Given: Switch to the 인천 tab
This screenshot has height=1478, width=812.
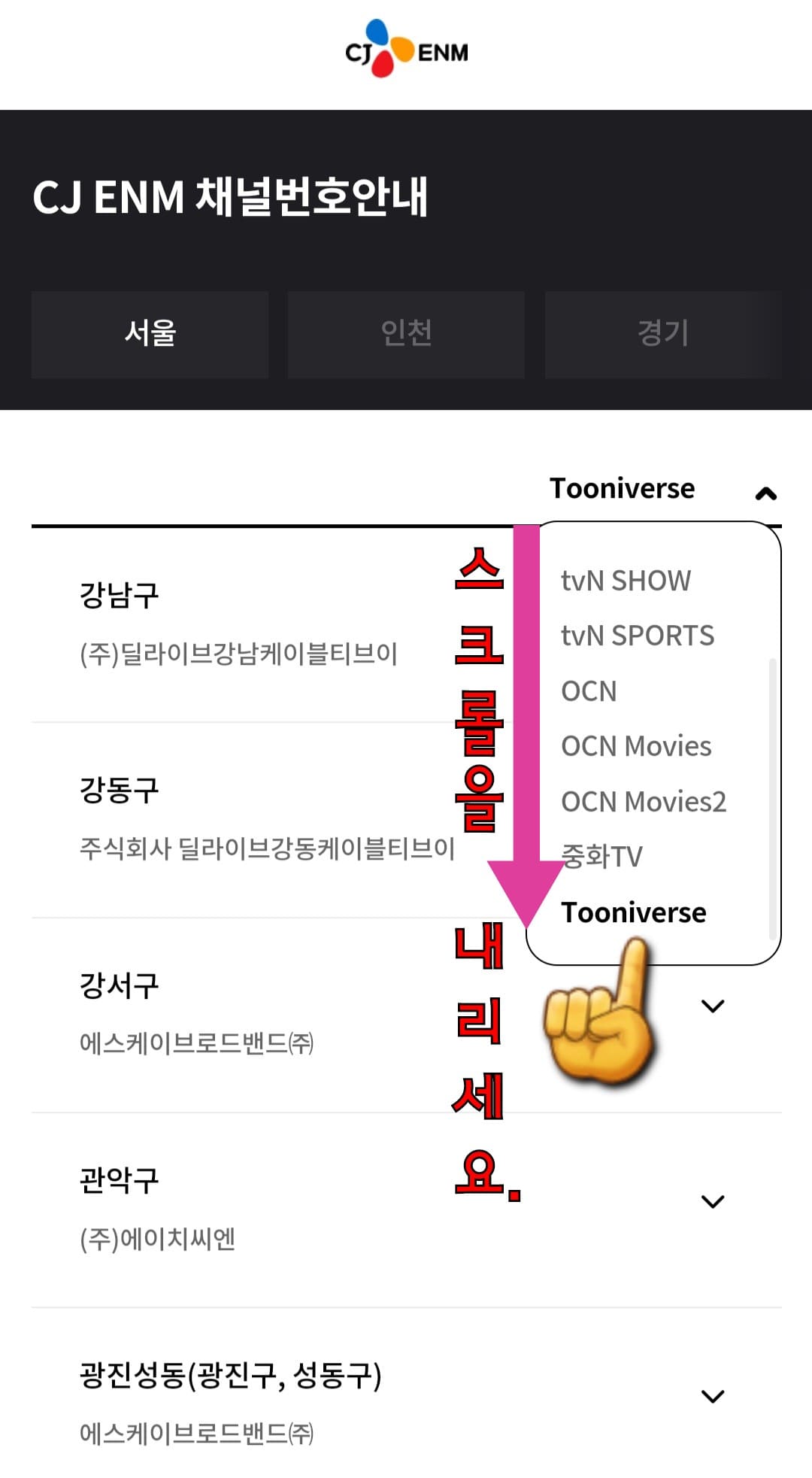Looking at the screenshot, I should coord(404,335).
